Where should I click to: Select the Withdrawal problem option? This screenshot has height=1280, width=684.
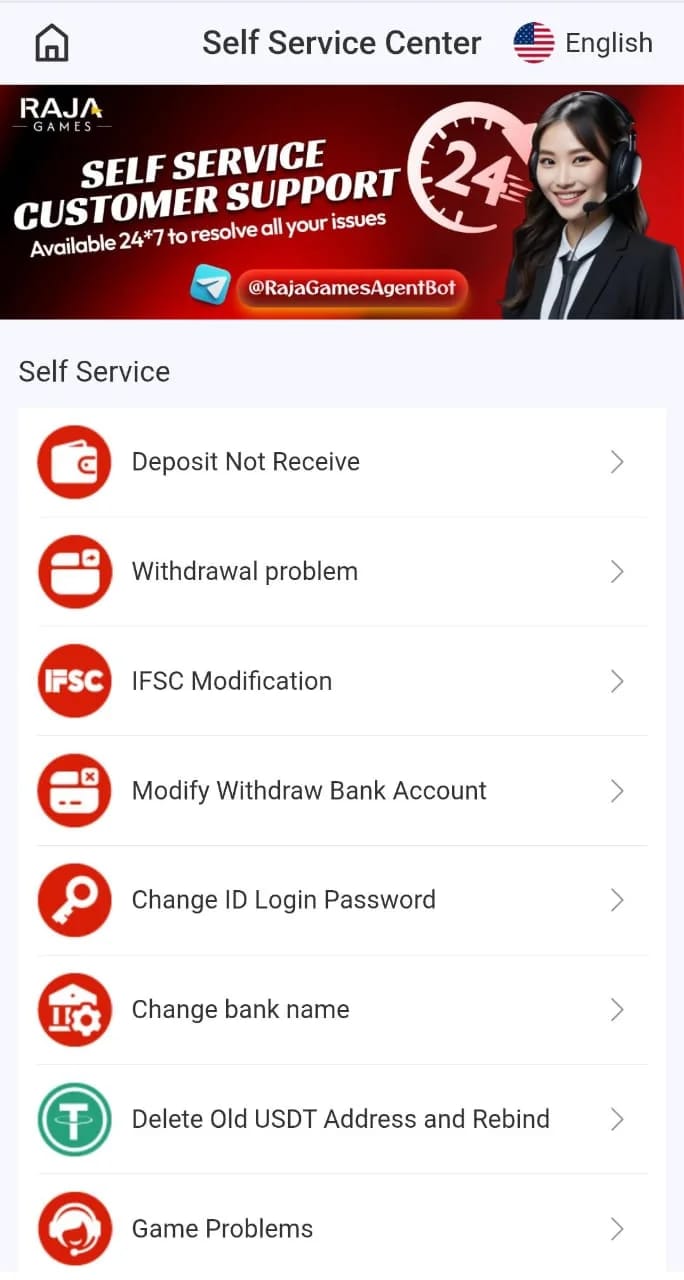click(342, 572)
